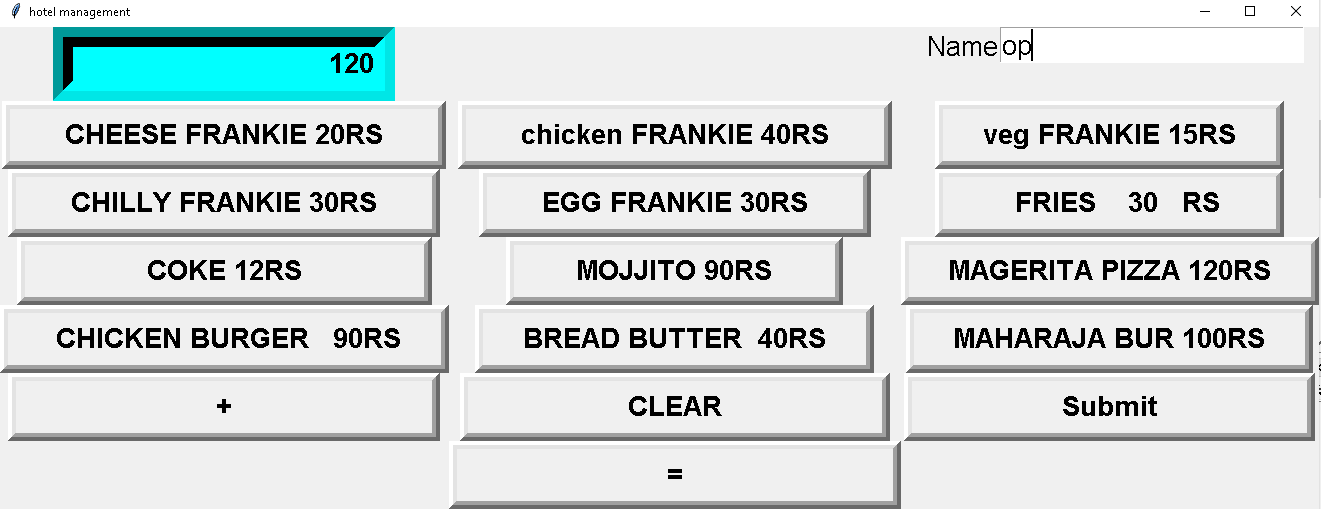1321x509 pixels.
Task: Pick the MAHARAJA BUR 100RS item
Action: click(x=1108, y=338)
